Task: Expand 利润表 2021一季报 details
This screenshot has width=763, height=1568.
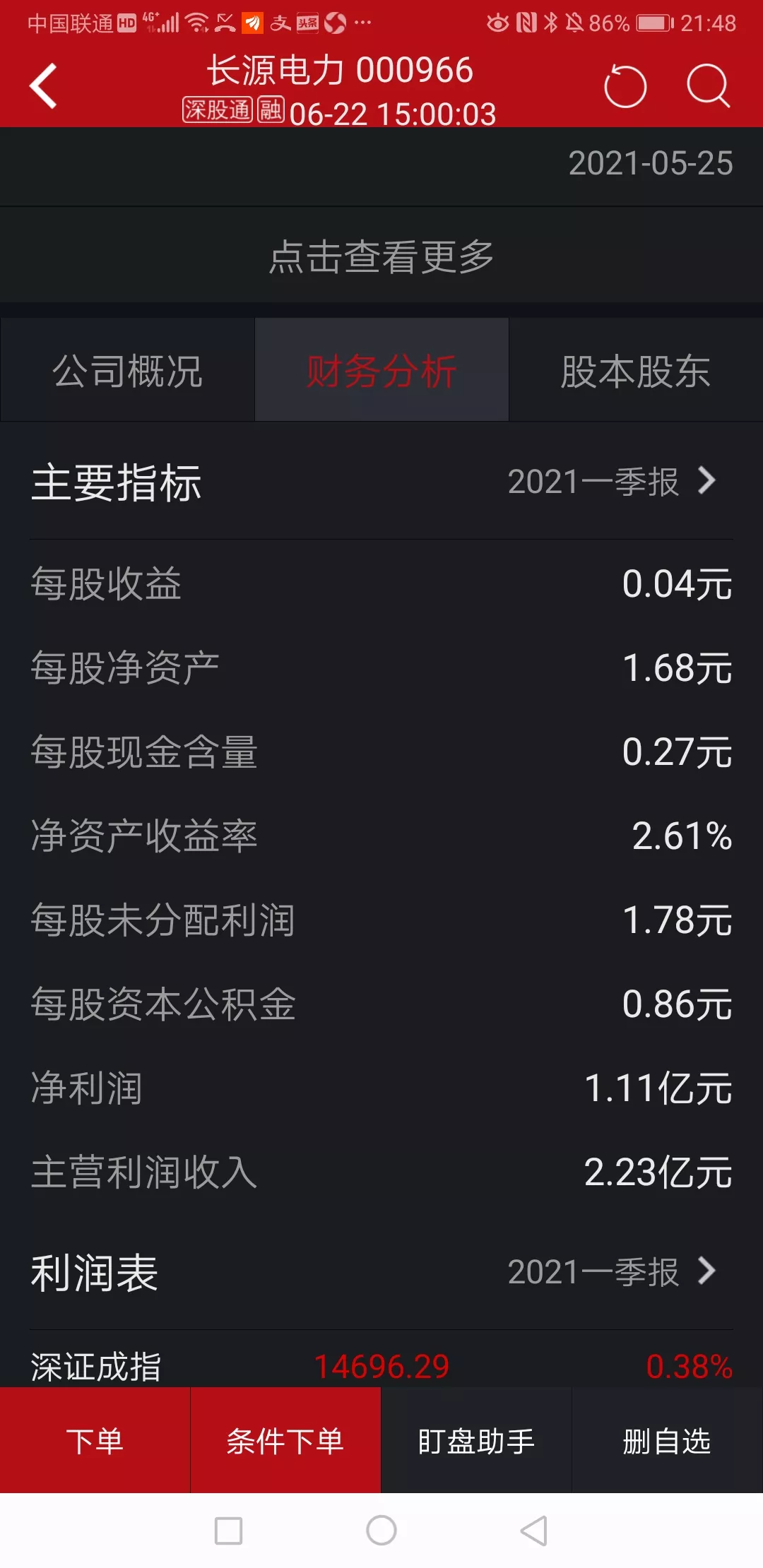Action: coord(612,1272)
